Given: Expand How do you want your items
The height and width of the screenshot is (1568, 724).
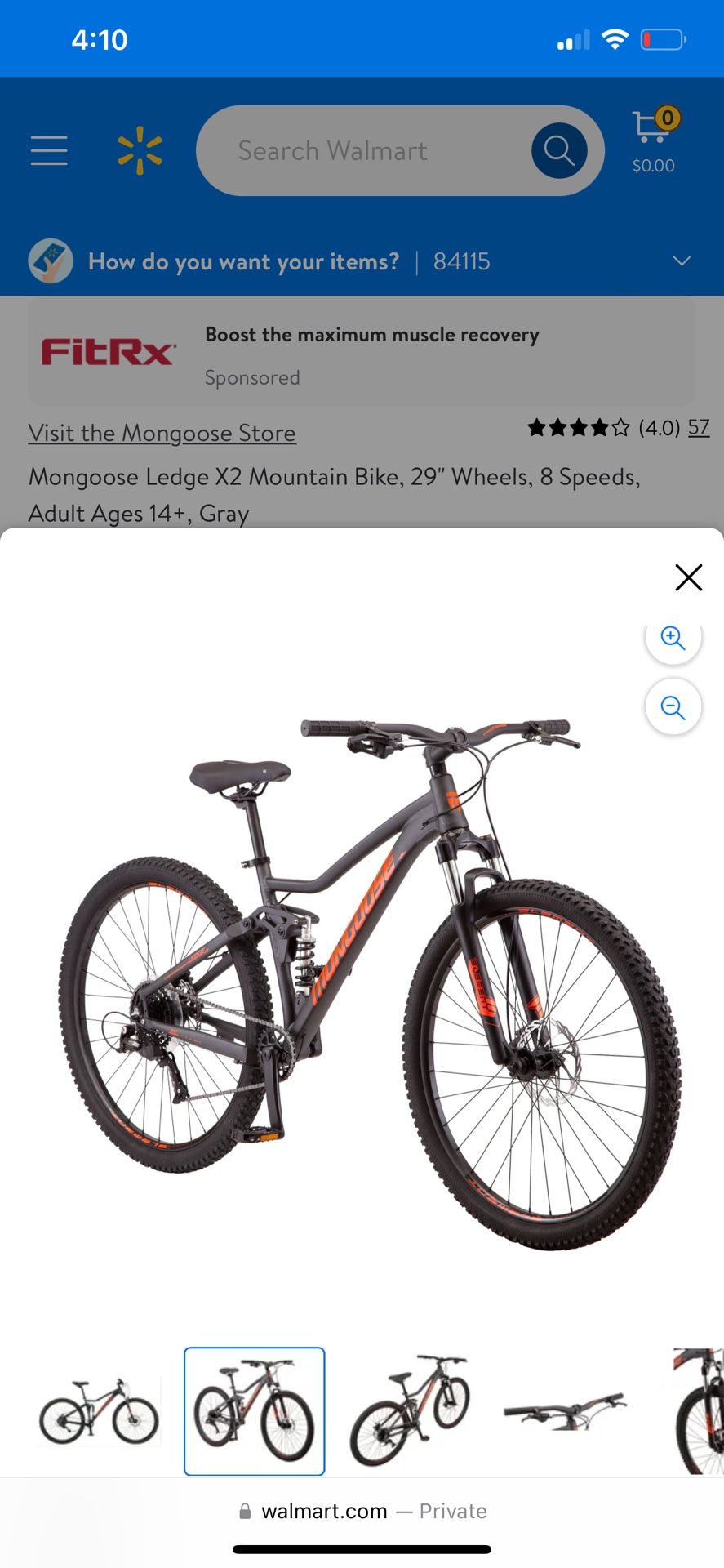Looking at the screenshot, I should pos(681,261).
